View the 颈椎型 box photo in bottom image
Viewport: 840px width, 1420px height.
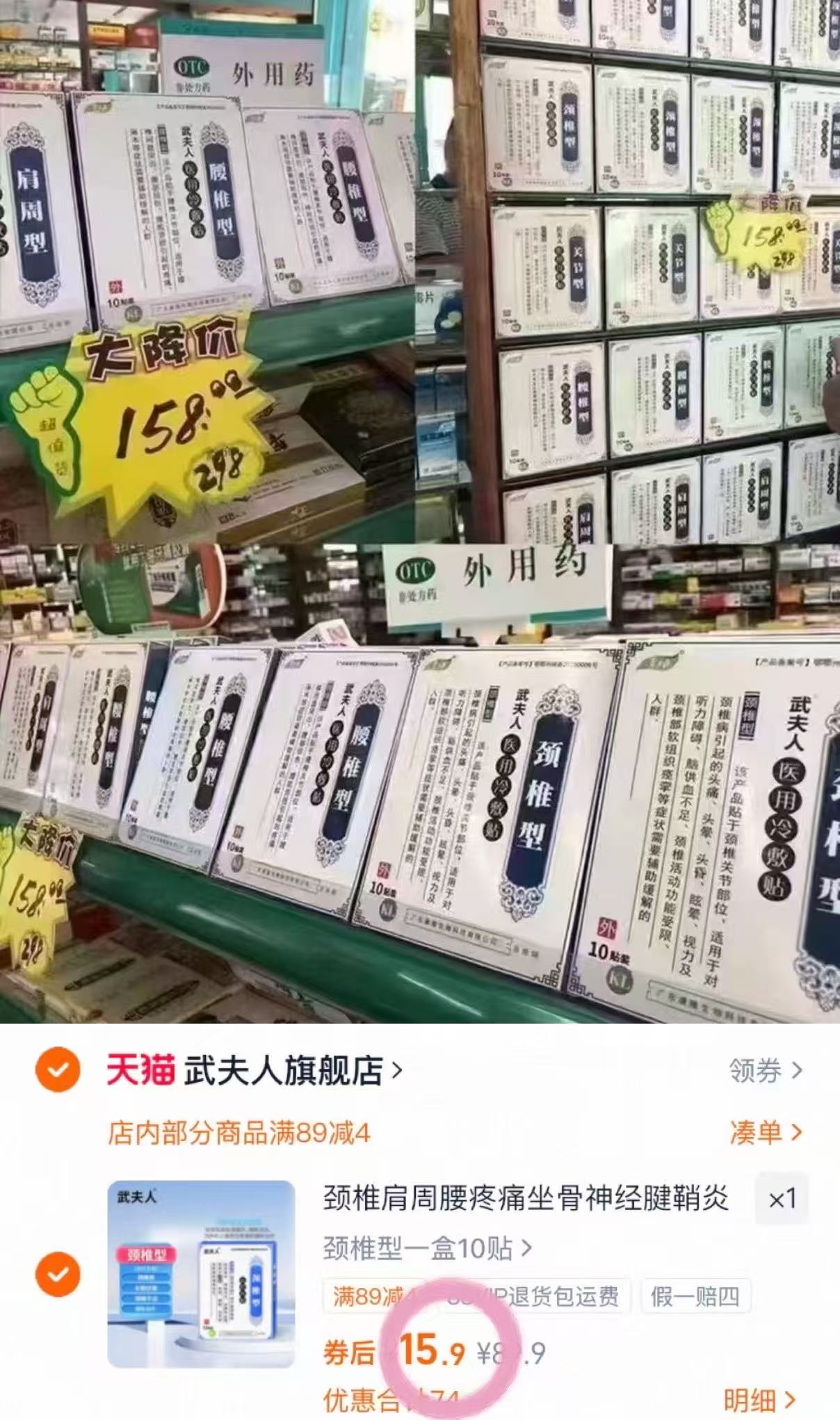point(535,800)
